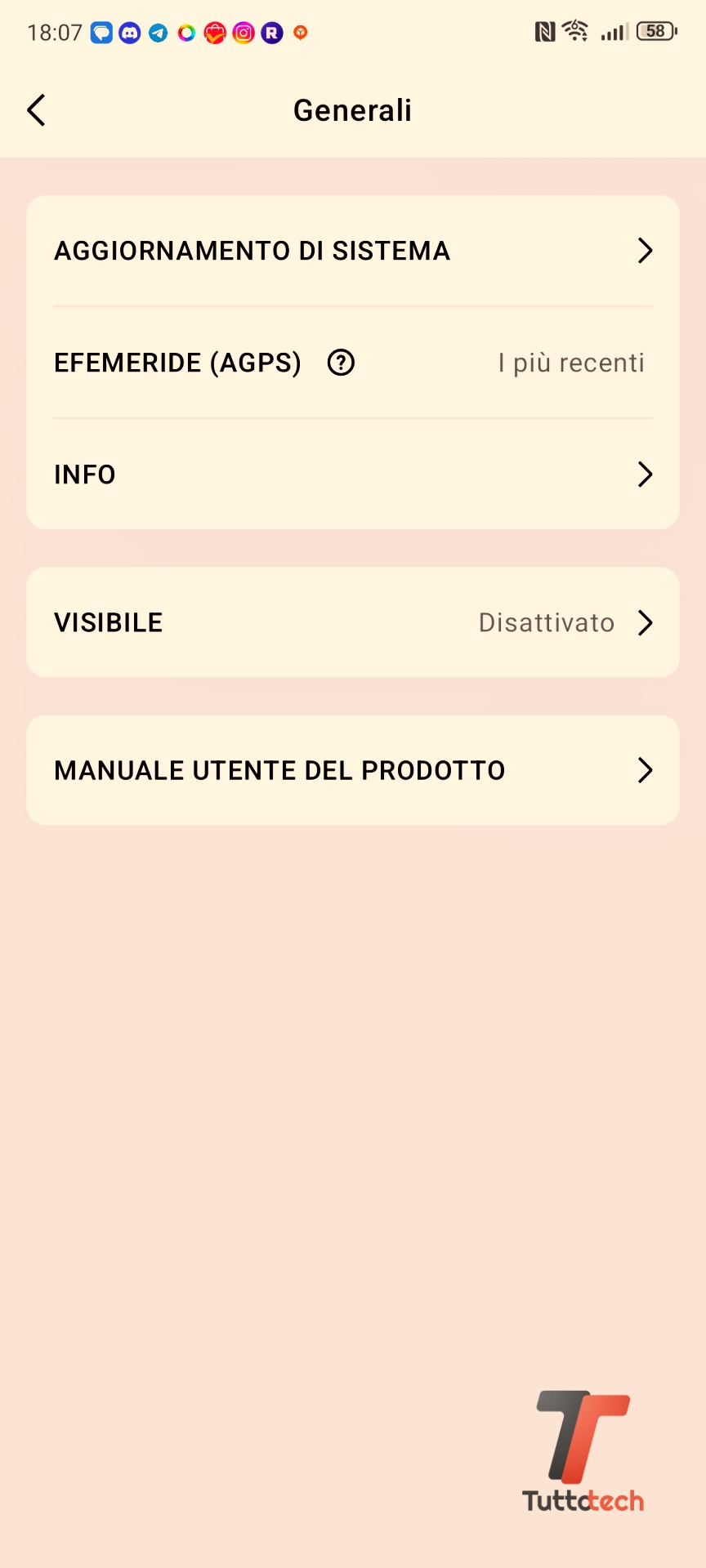This screenshot has height=1568, width=706.
Task: Open the Info row
Action: [x=353, y=474]
